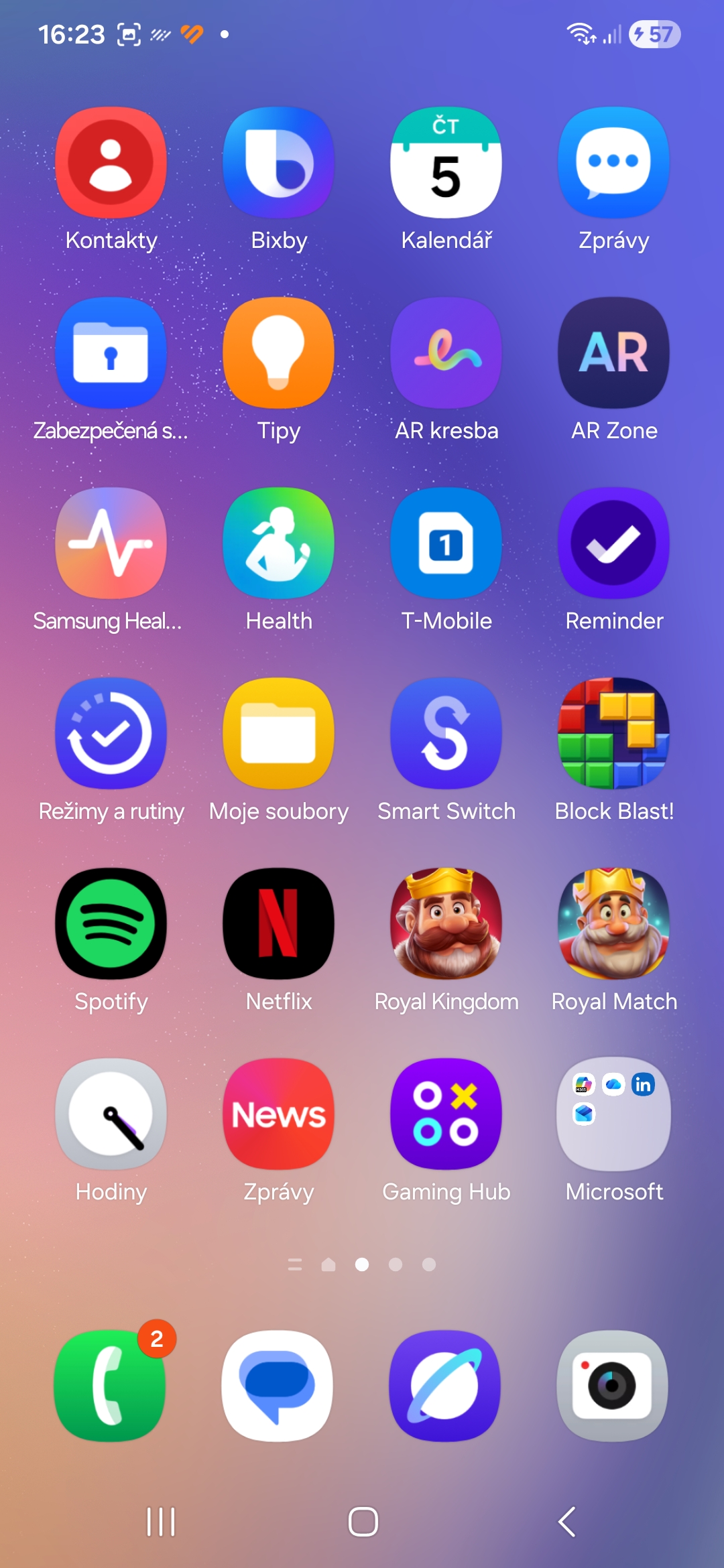Open Režimy a rutiny
This screenshot has height=1568, width=724.
[x=111, y=734]
